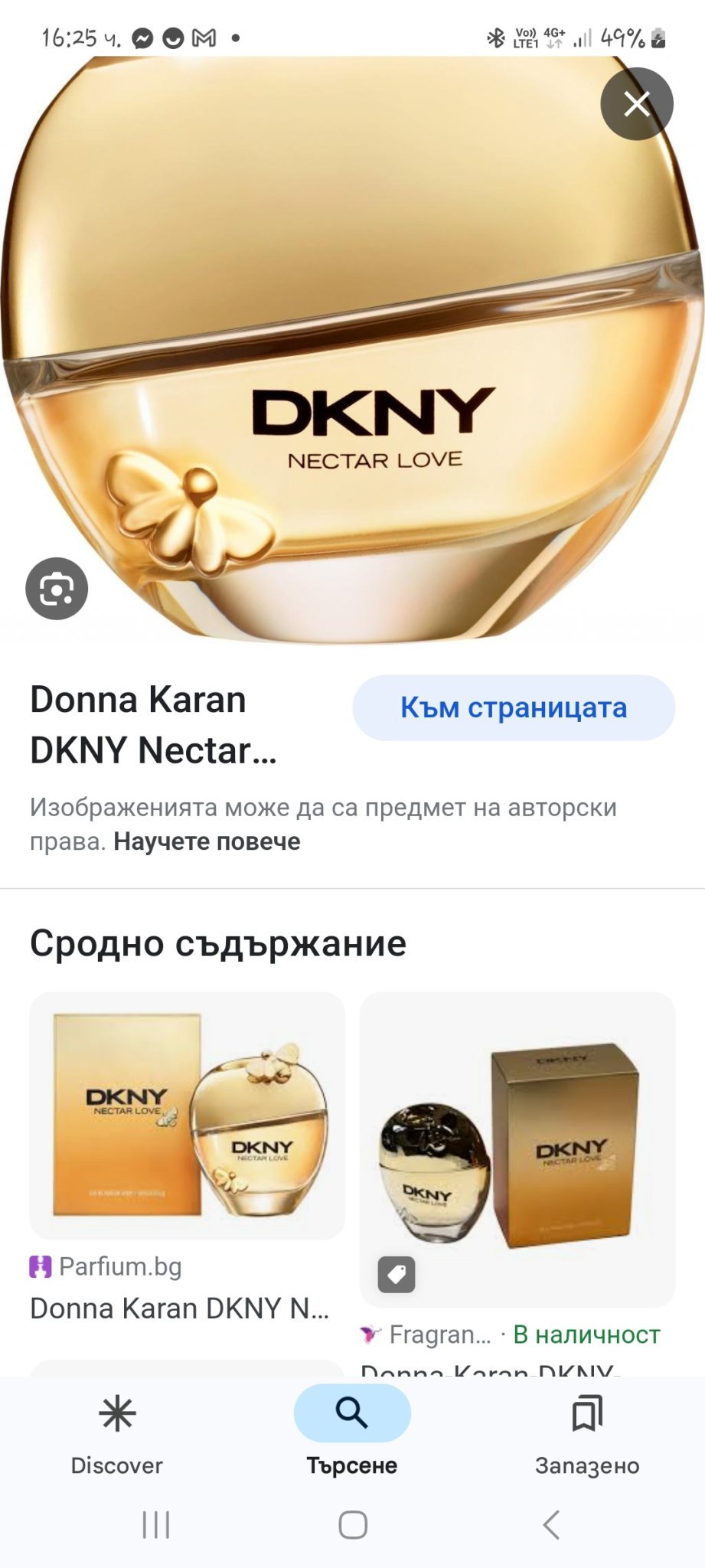The height and width of the screenshot is (1568, 705).
Task: Open the Научете повече link
Action: [x=207, y=841]
